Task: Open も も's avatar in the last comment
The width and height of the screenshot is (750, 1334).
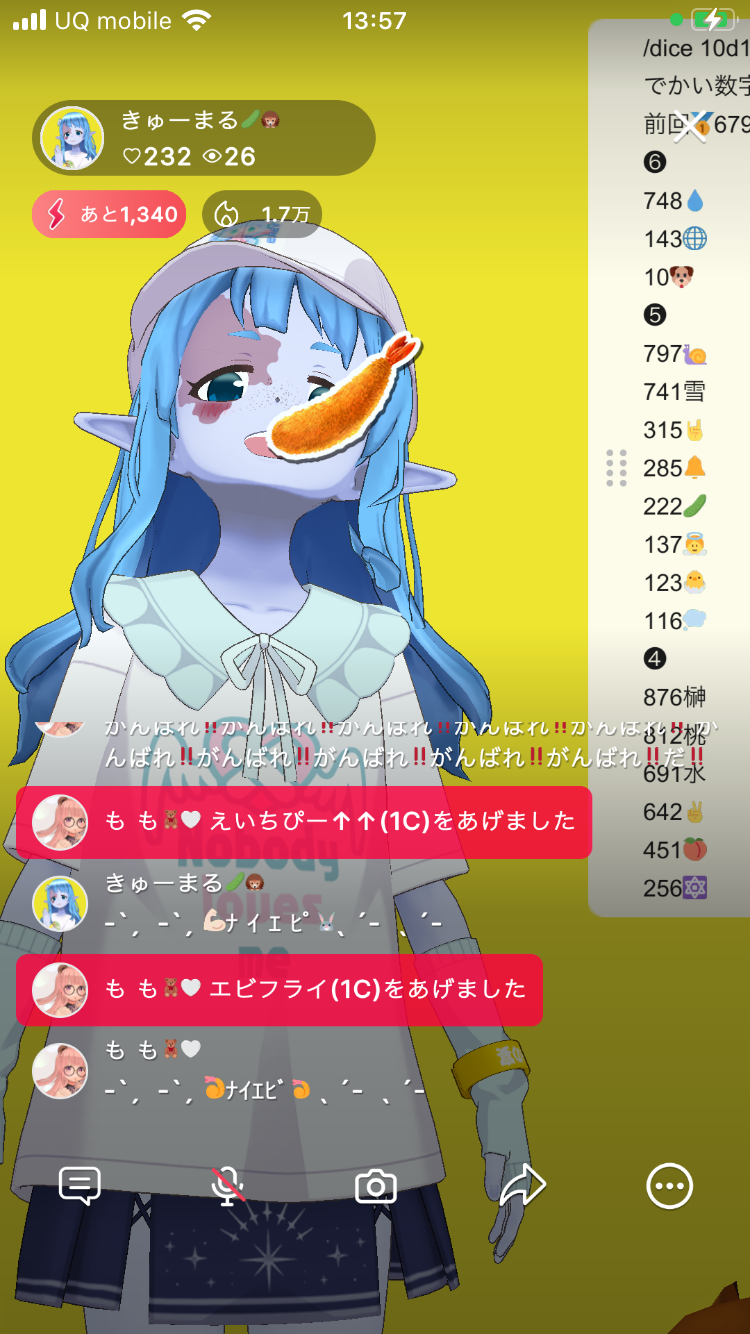Action: pos(60,1071)
